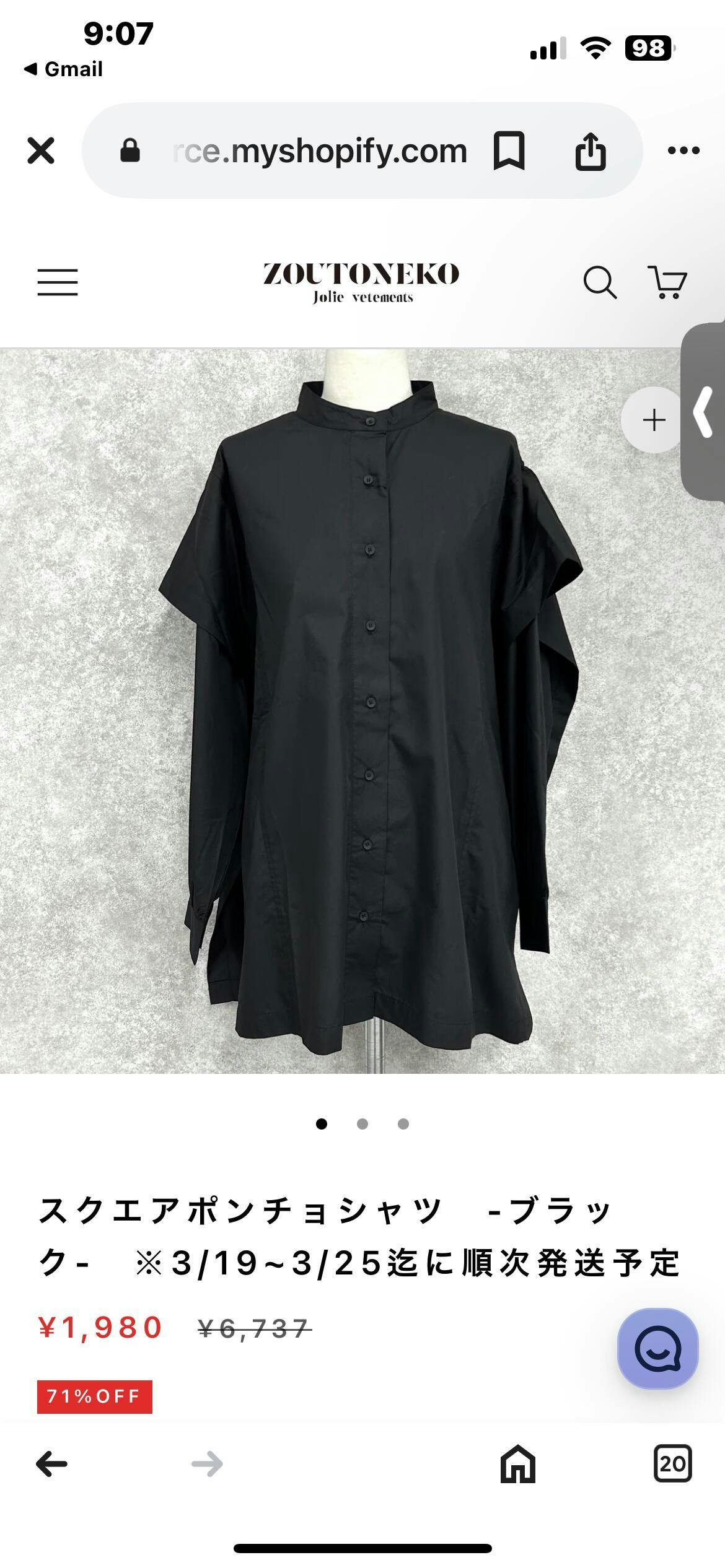Return to Gmail app
725x1568 pixels.
pyautogui.click(x=64, y=69)
